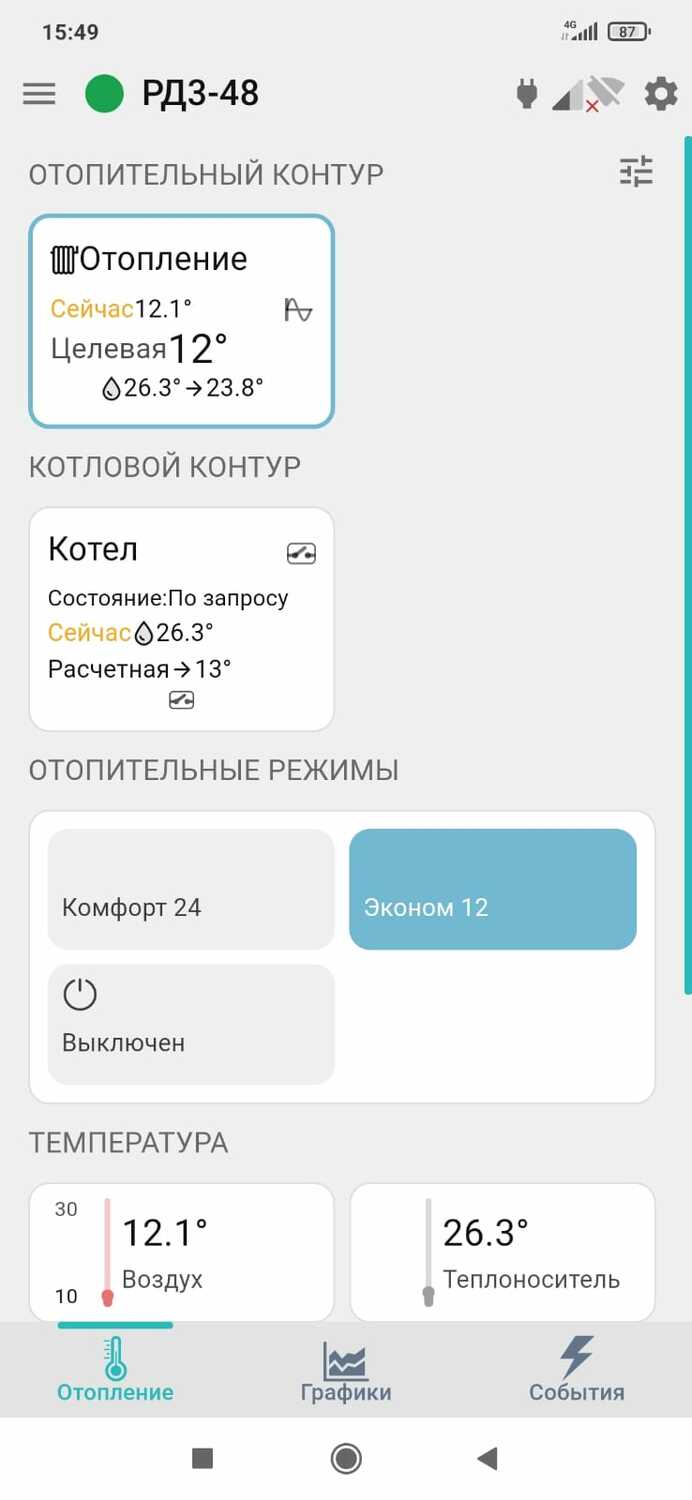
Task: Switch to the Графики tab
Action: 346,1372
